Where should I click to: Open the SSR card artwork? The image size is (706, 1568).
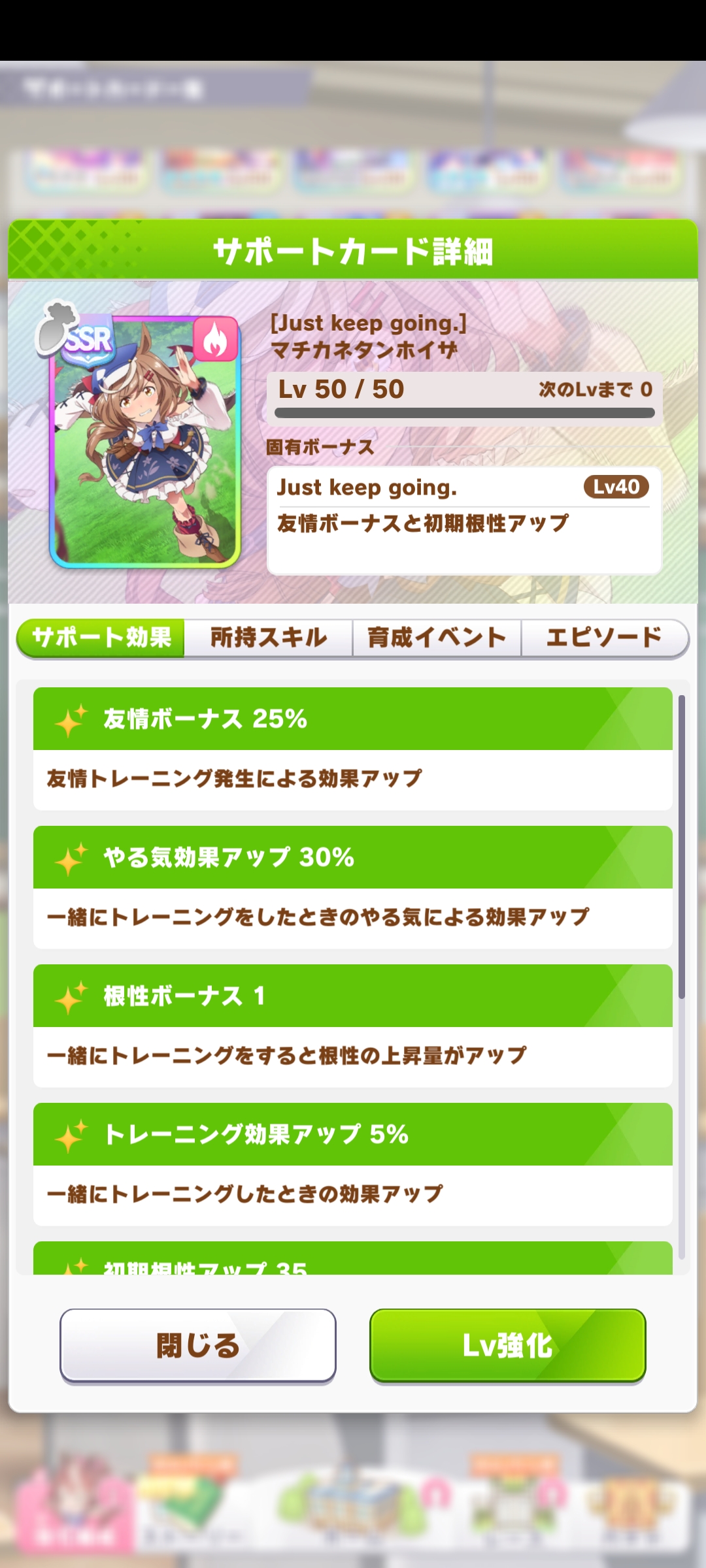[144, 442]
